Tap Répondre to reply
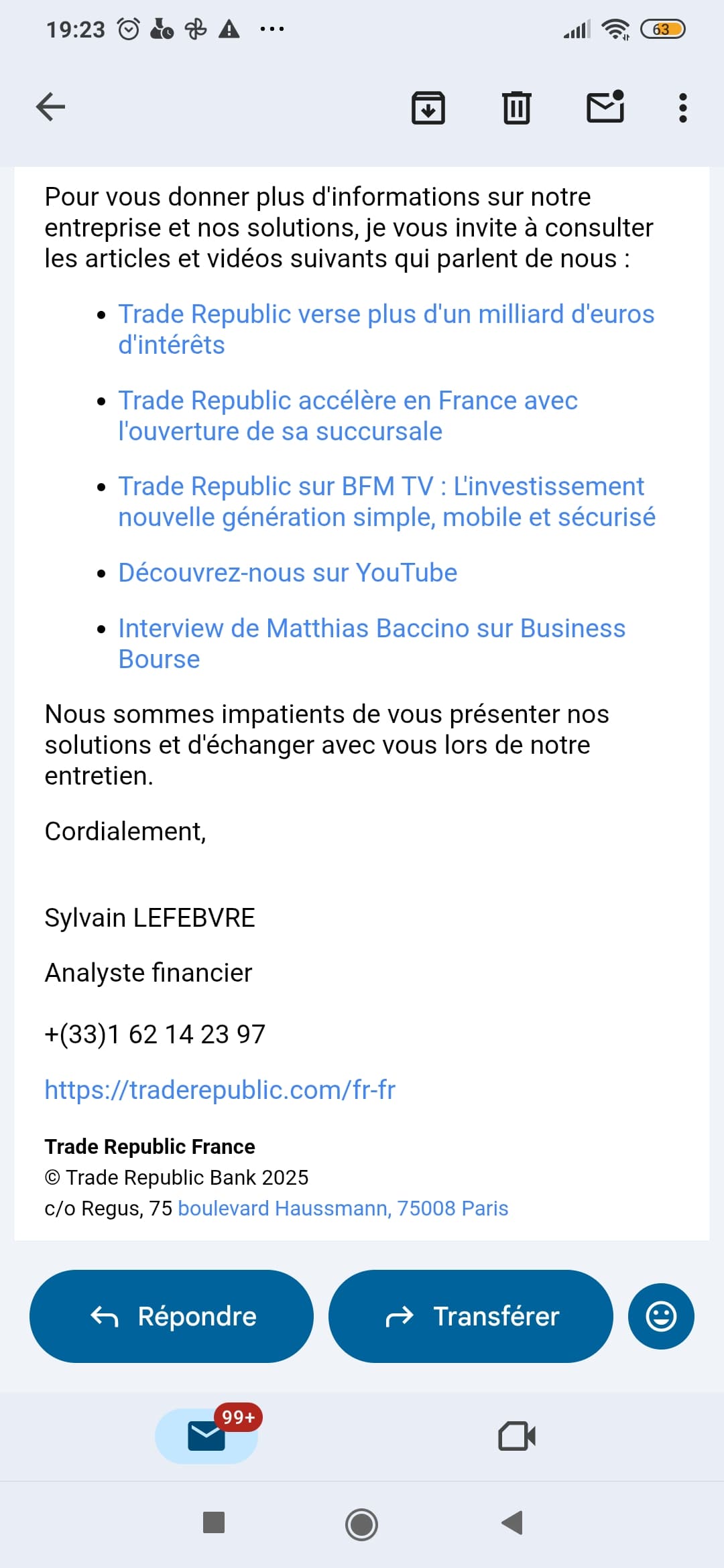Screen dimensions: 724x1568 (x=172, y=1316)
